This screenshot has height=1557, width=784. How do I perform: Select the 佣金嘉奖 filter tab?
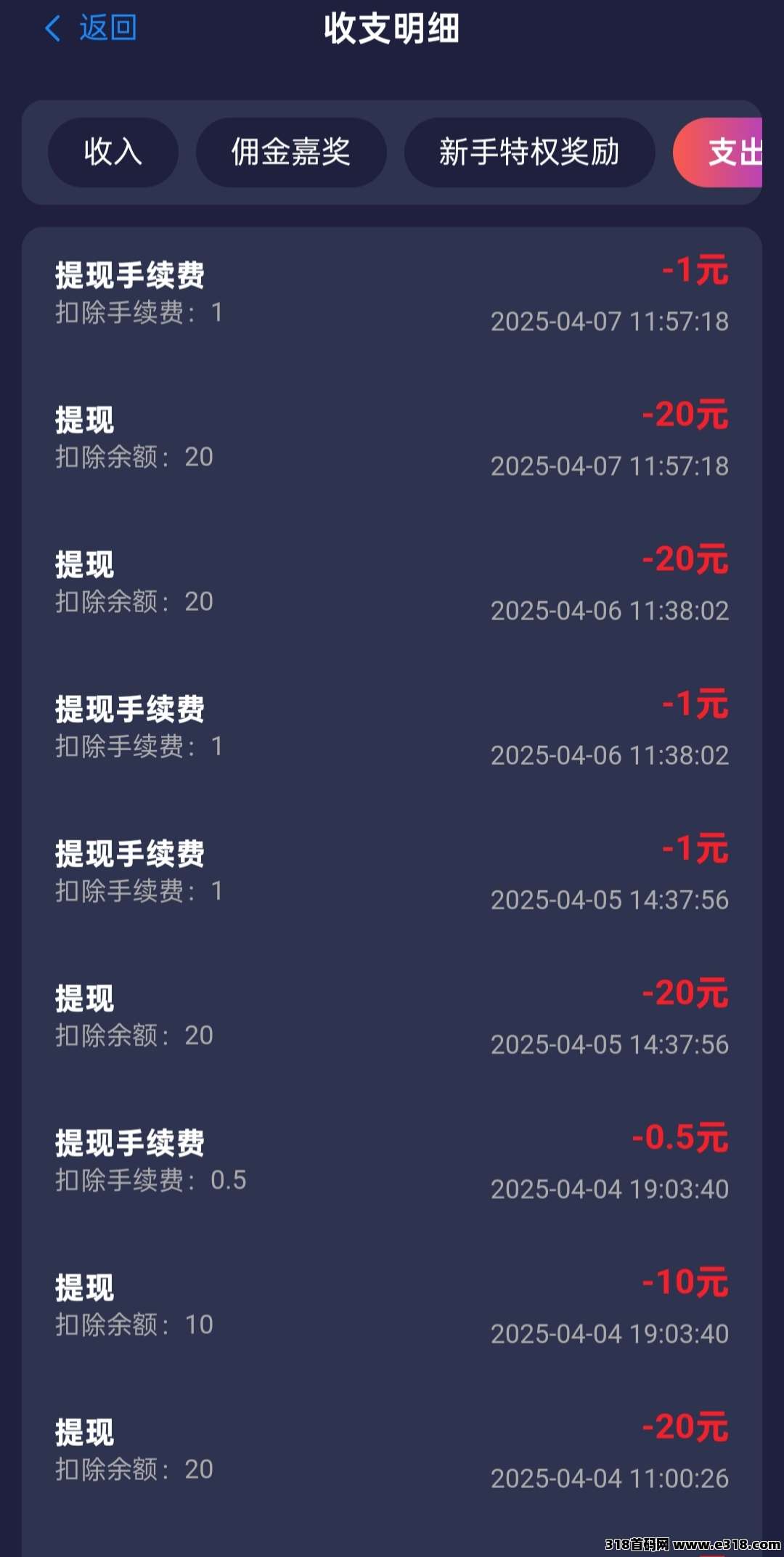tap(290, 153)
